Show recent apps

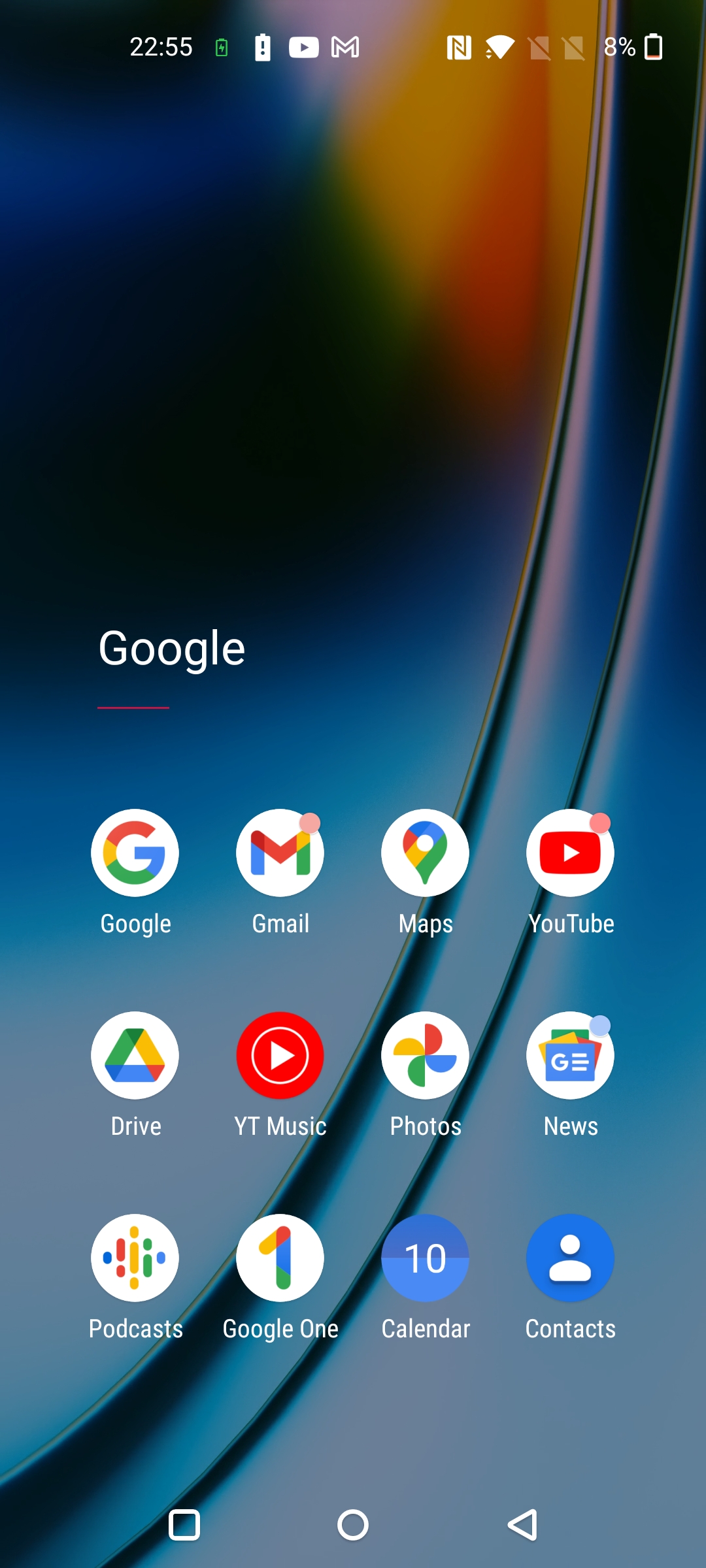tap(184, 1525)
